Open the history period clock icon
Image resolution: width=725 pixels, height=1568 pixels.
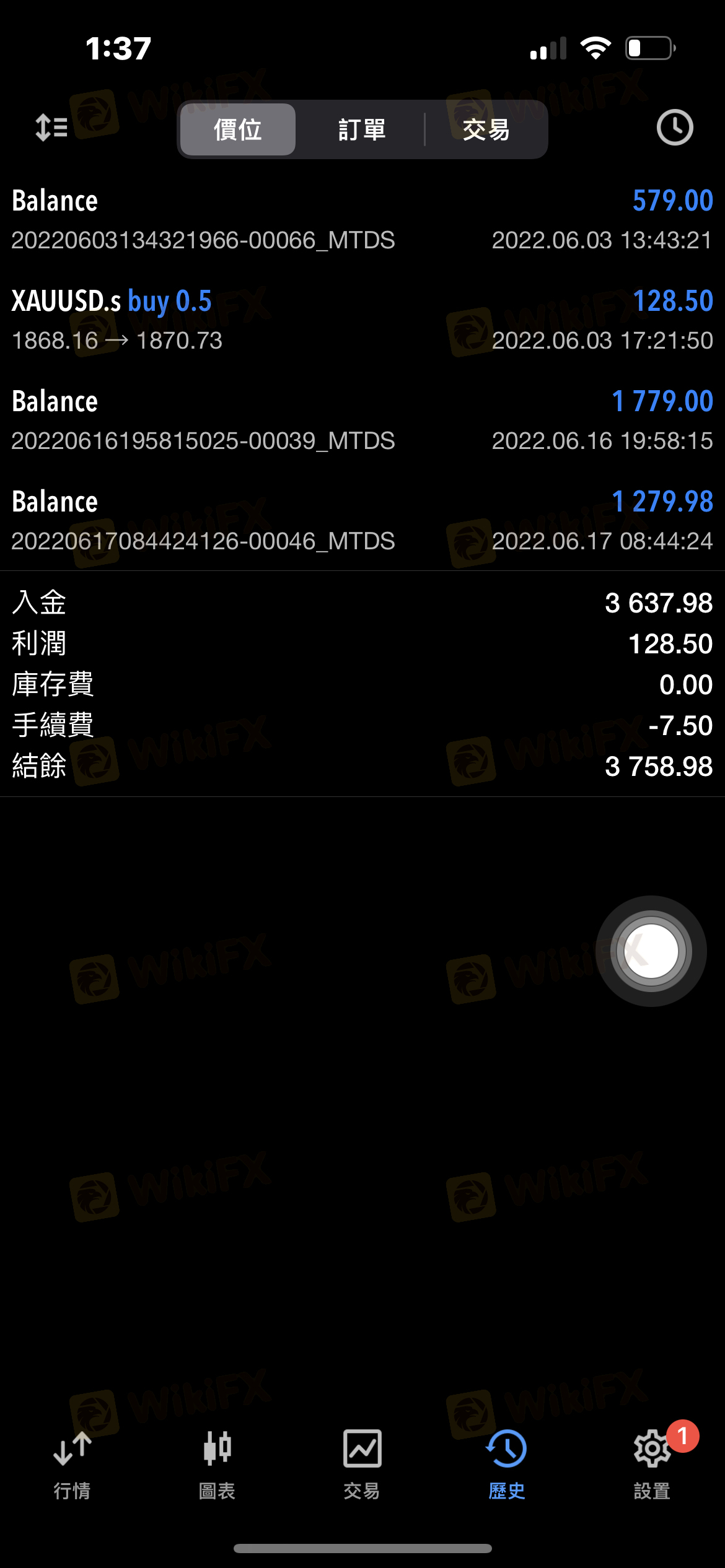click(674, 128)
